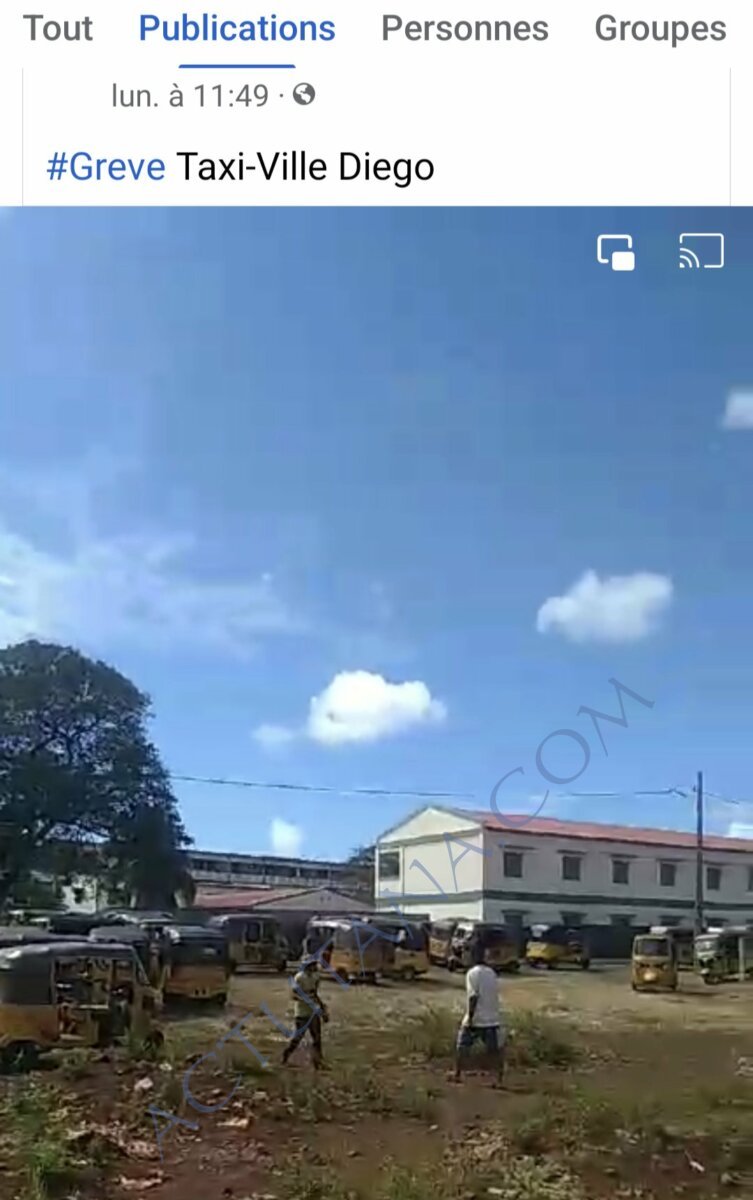This screenshot has height=1200, width=753.
Task: Switch to the Tout tab
Action: pos(58,29)
